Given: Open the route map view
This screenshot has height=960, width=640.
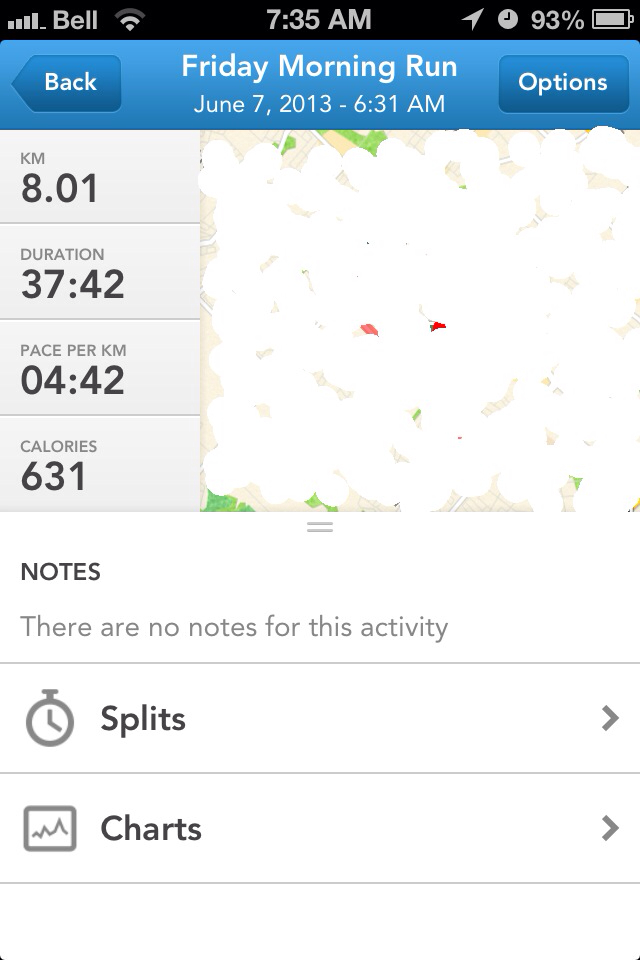Looking at the screenshot, I should click(420, 321).
